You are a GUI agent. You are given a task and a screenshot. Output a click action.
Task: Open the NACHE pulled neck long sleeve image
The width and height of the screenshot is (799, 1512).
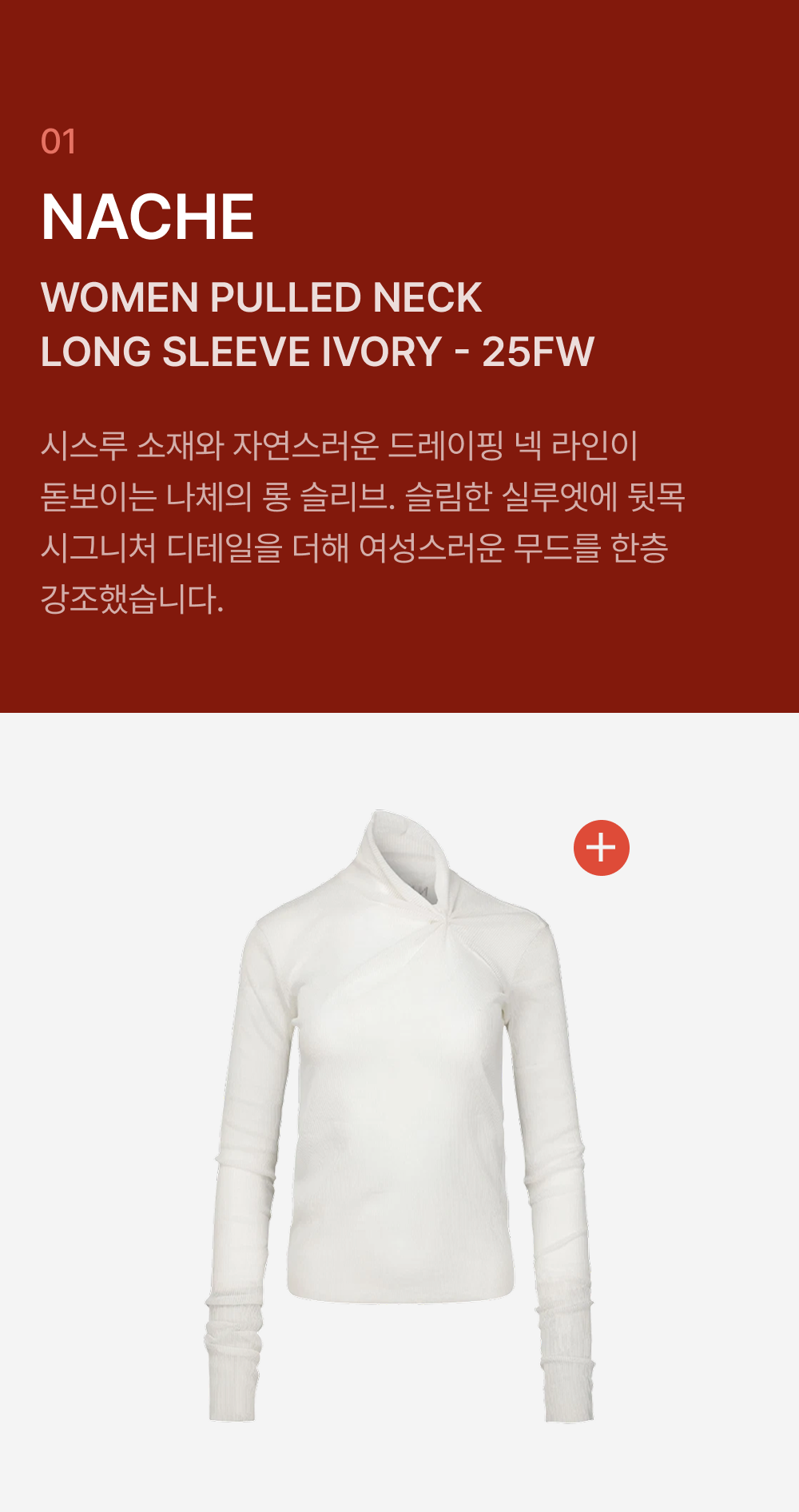[399, 1116]
